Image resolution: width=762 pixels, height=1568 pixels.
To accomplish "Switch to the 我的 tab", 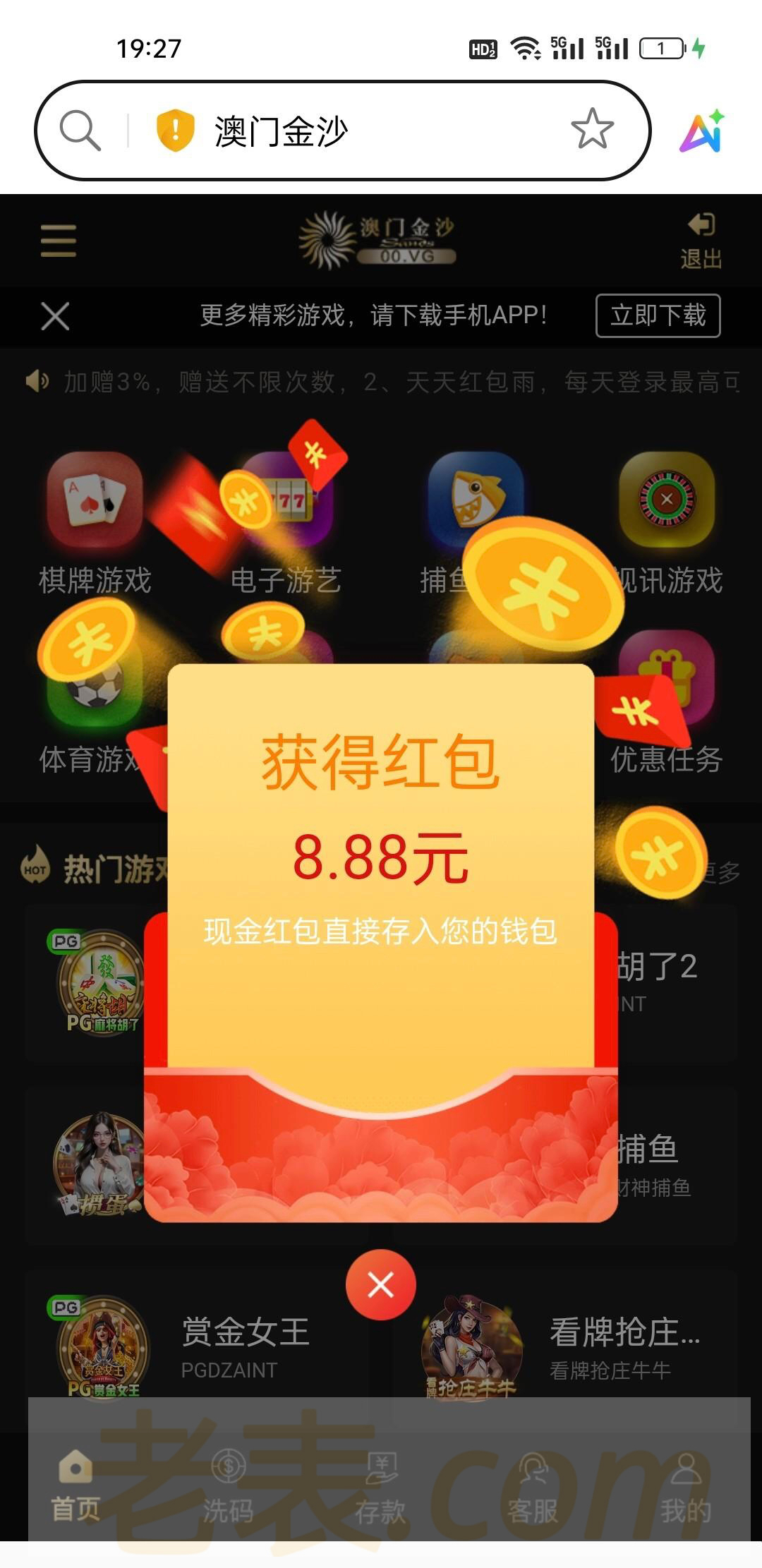I will point(685,1488).
